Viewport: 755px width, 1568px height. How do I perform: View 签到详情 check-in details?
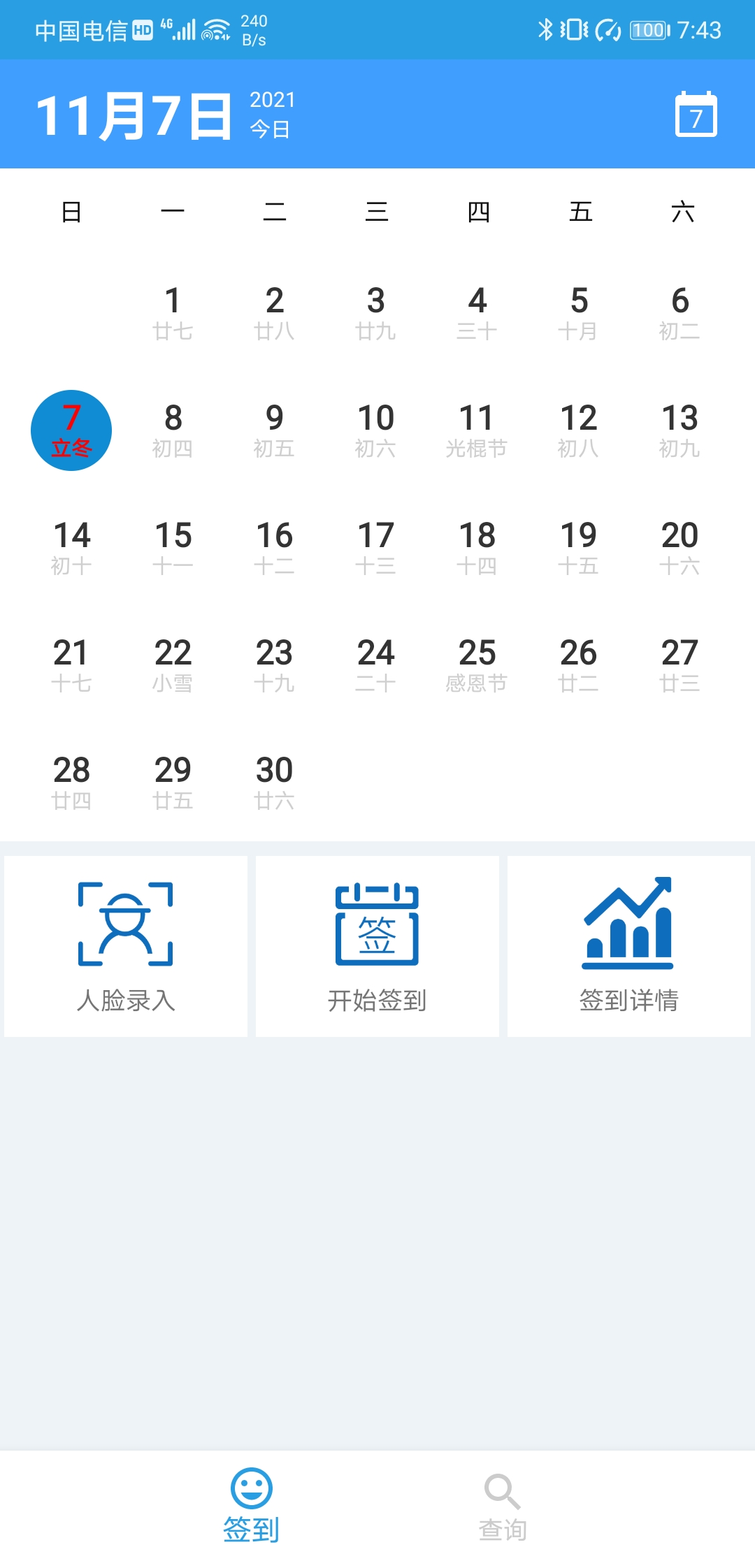628,946
